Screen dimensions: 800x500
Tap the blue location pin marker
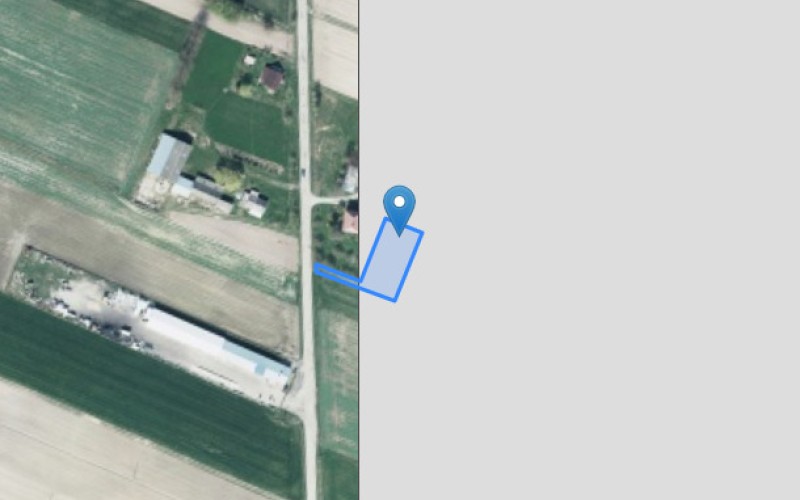pos(399,206)
